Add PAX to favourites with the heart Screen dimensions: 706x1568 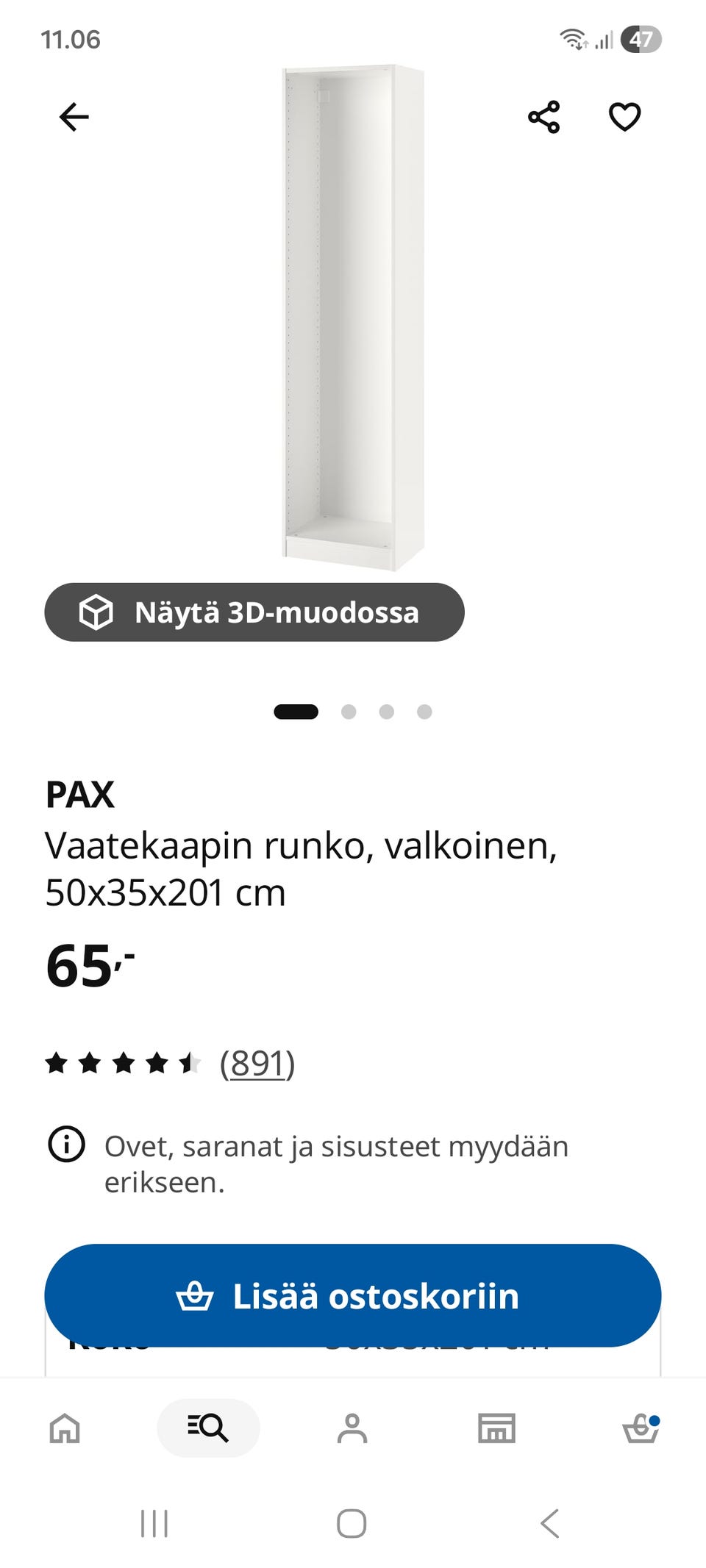(x=624, y=117)
